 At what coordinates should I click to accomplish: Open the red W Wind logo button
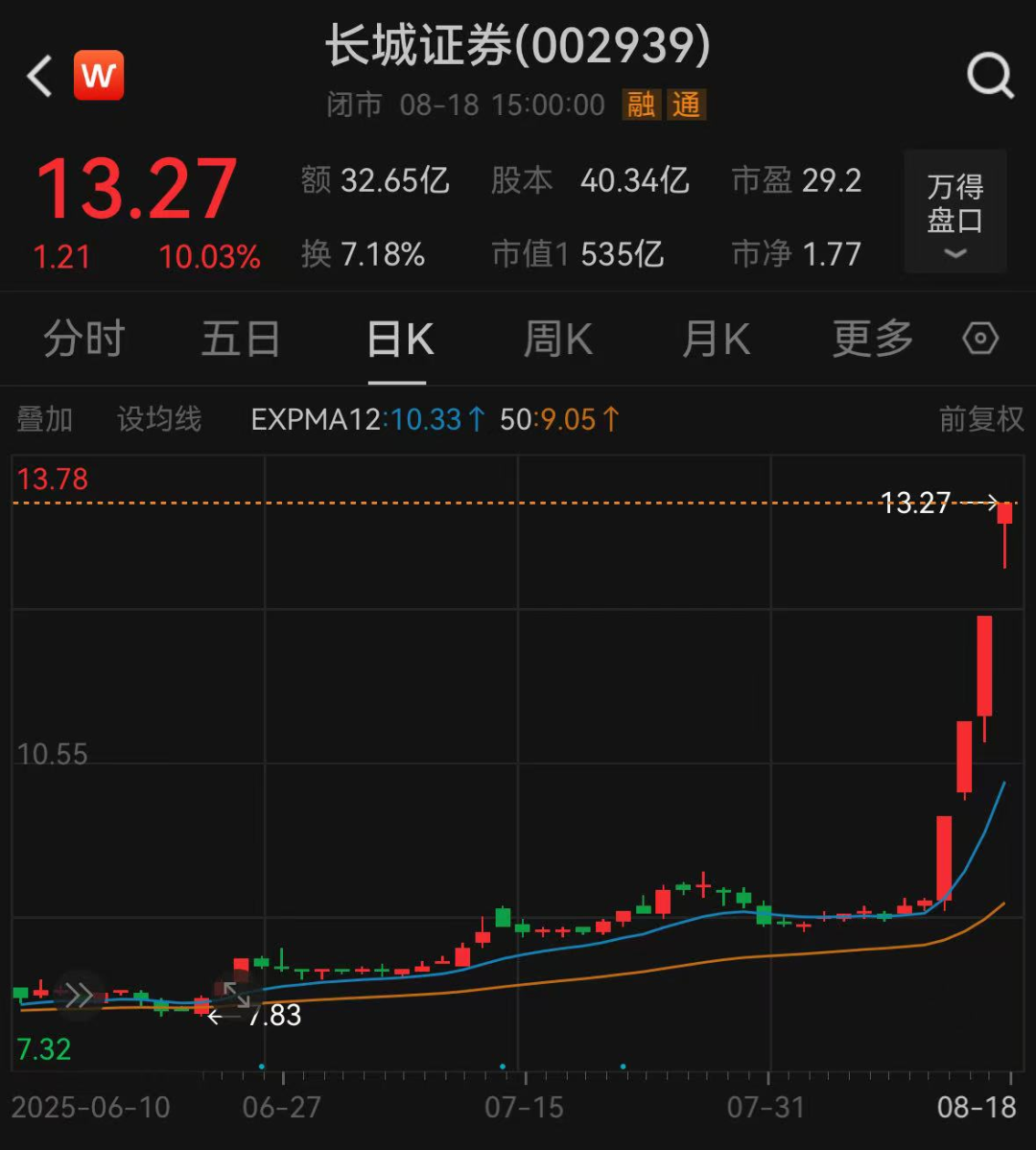99,75
